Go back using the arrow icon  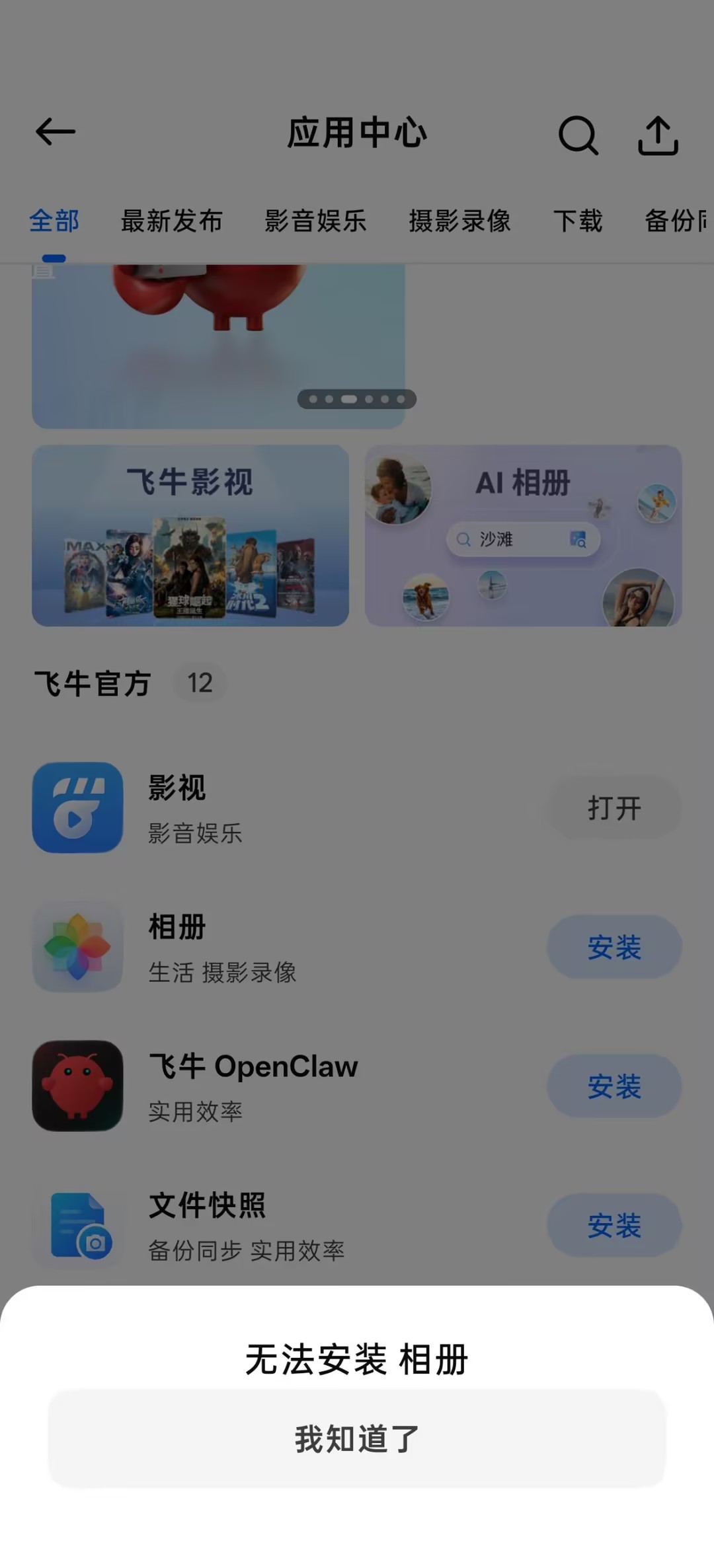[x=56, y=132]
